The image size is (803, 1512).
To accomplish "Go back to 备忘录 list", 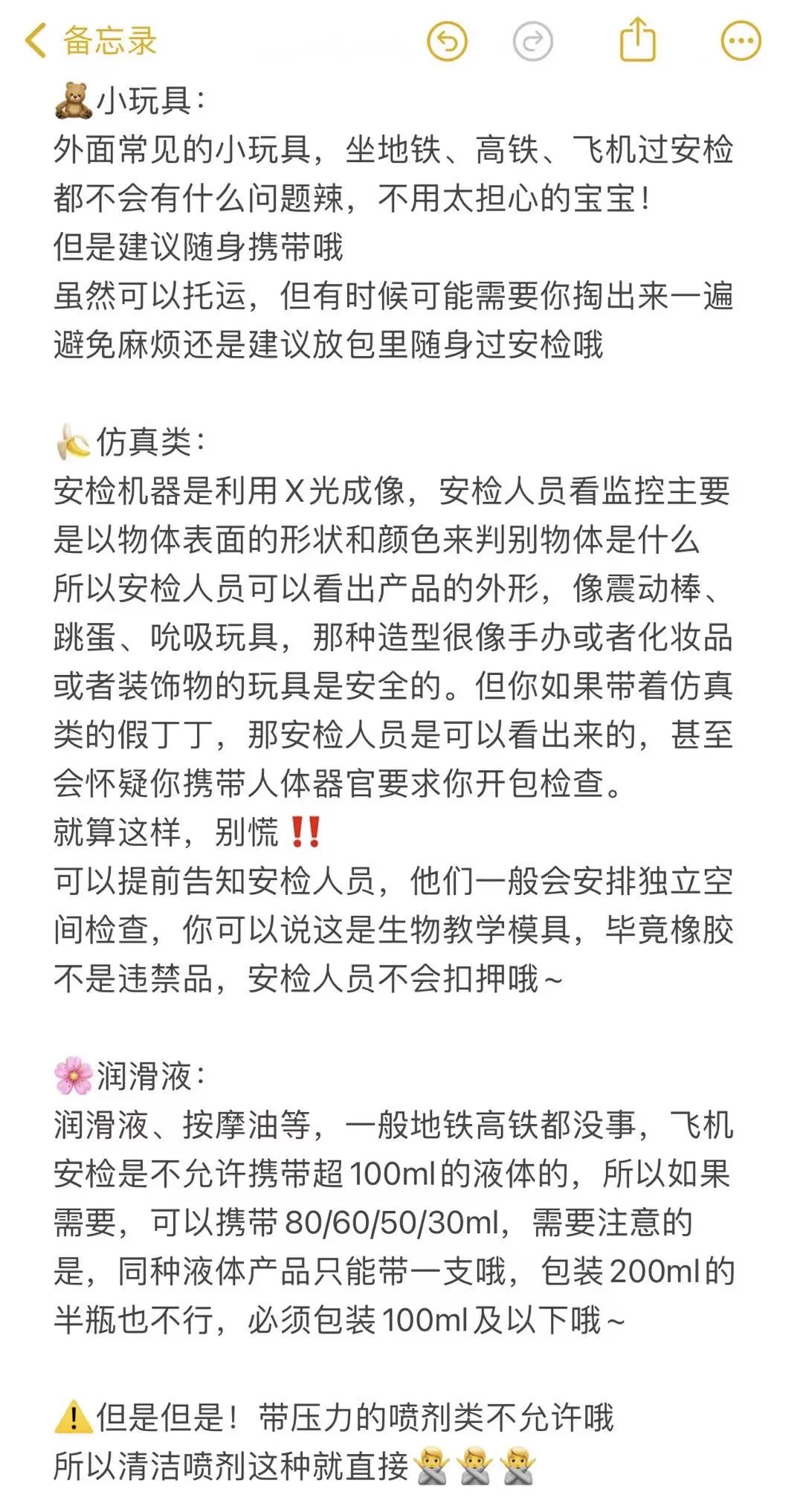I will pos(89,41).
